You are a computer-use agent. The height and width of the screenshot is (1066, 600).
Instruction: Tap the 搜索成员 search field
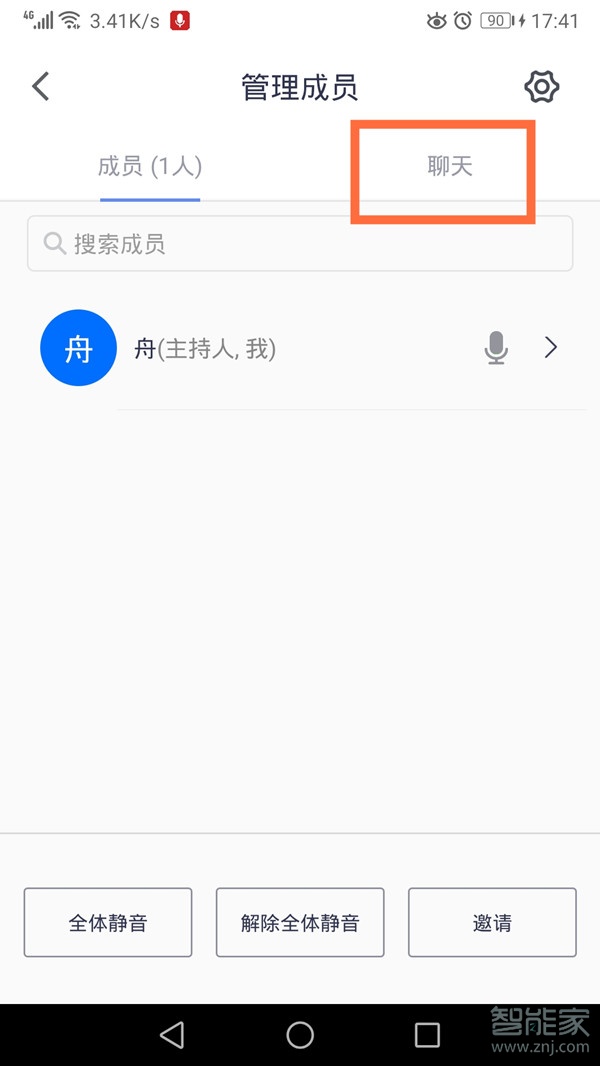click(x=300, y=244)
